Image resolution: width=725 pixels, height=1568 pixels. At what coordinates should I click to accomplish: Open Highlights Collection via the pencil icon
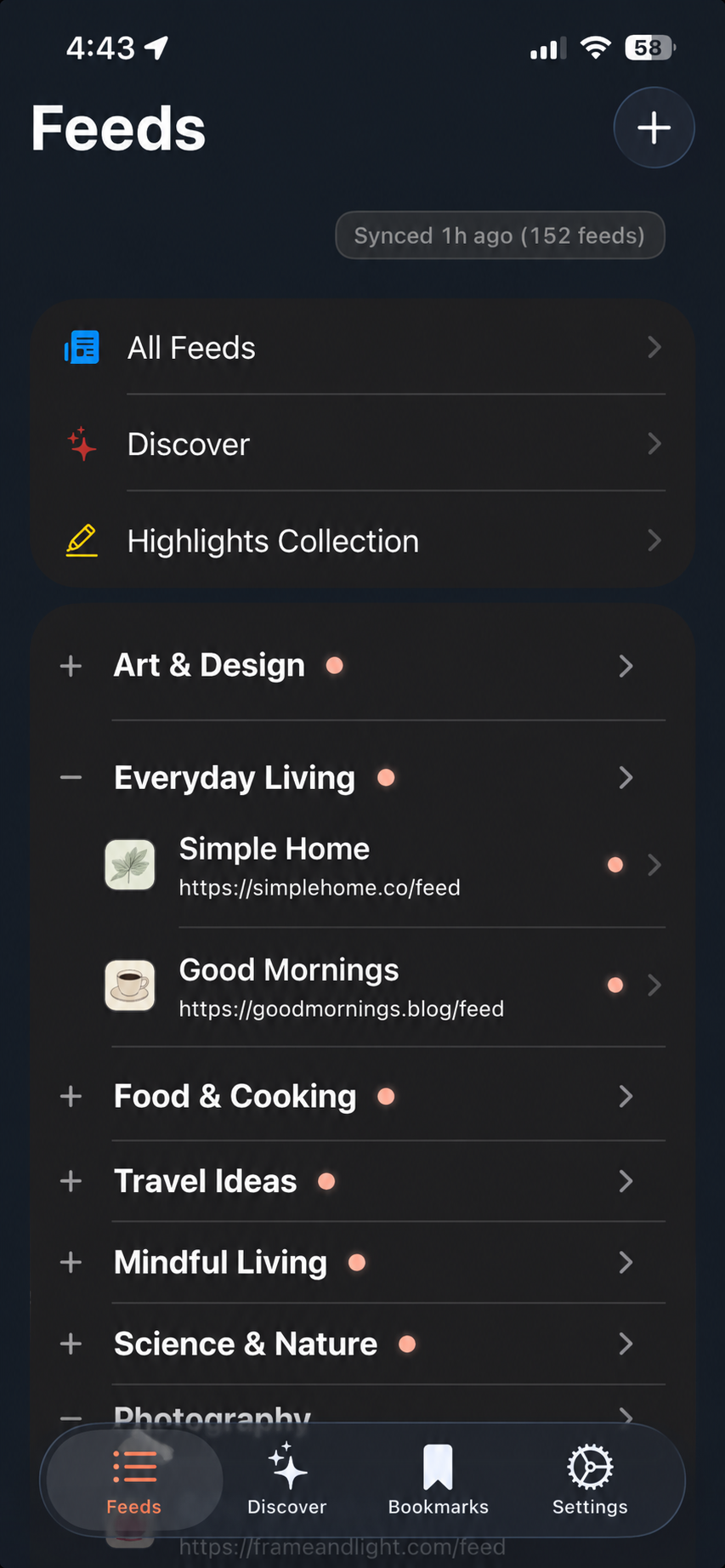[x=81, y=540]
